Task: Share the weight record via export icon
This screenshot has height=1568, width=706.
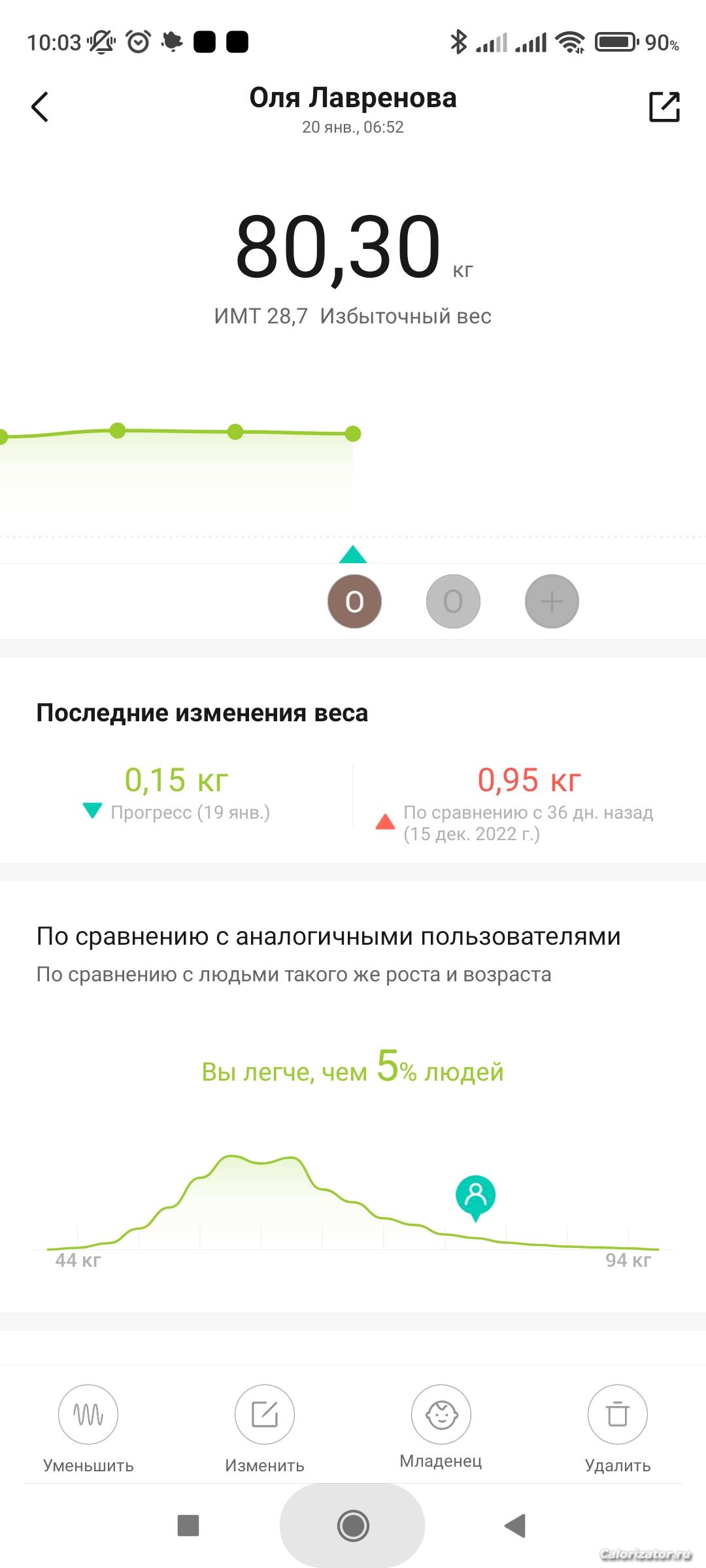Action: click(x=664, y=106)
